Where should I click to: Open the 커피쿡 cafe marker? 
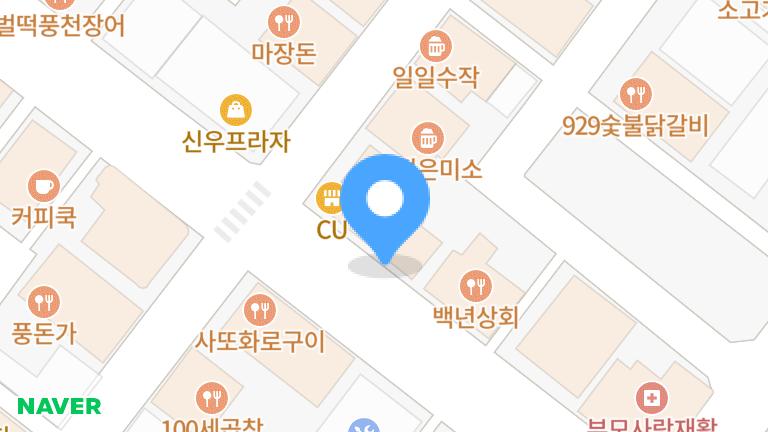[43, 184]
